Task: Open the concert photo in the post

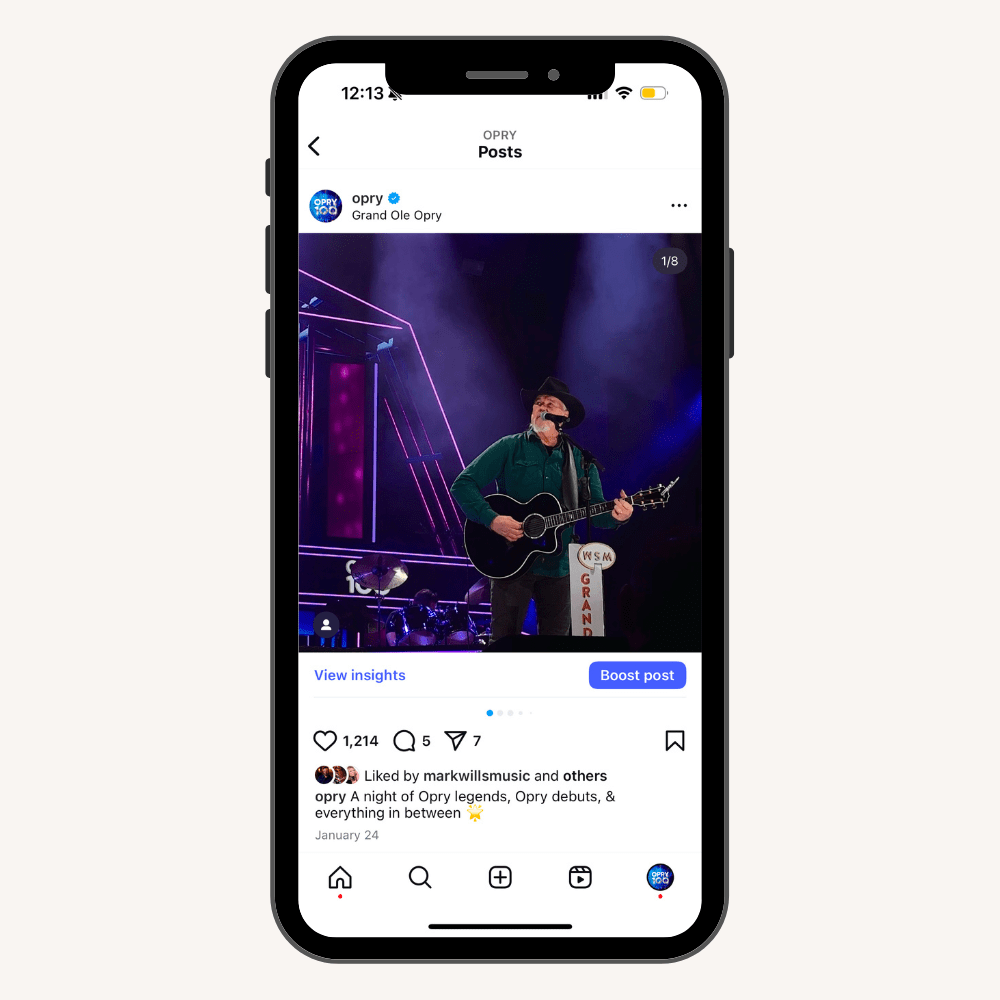Action: (x=500, y=440)
